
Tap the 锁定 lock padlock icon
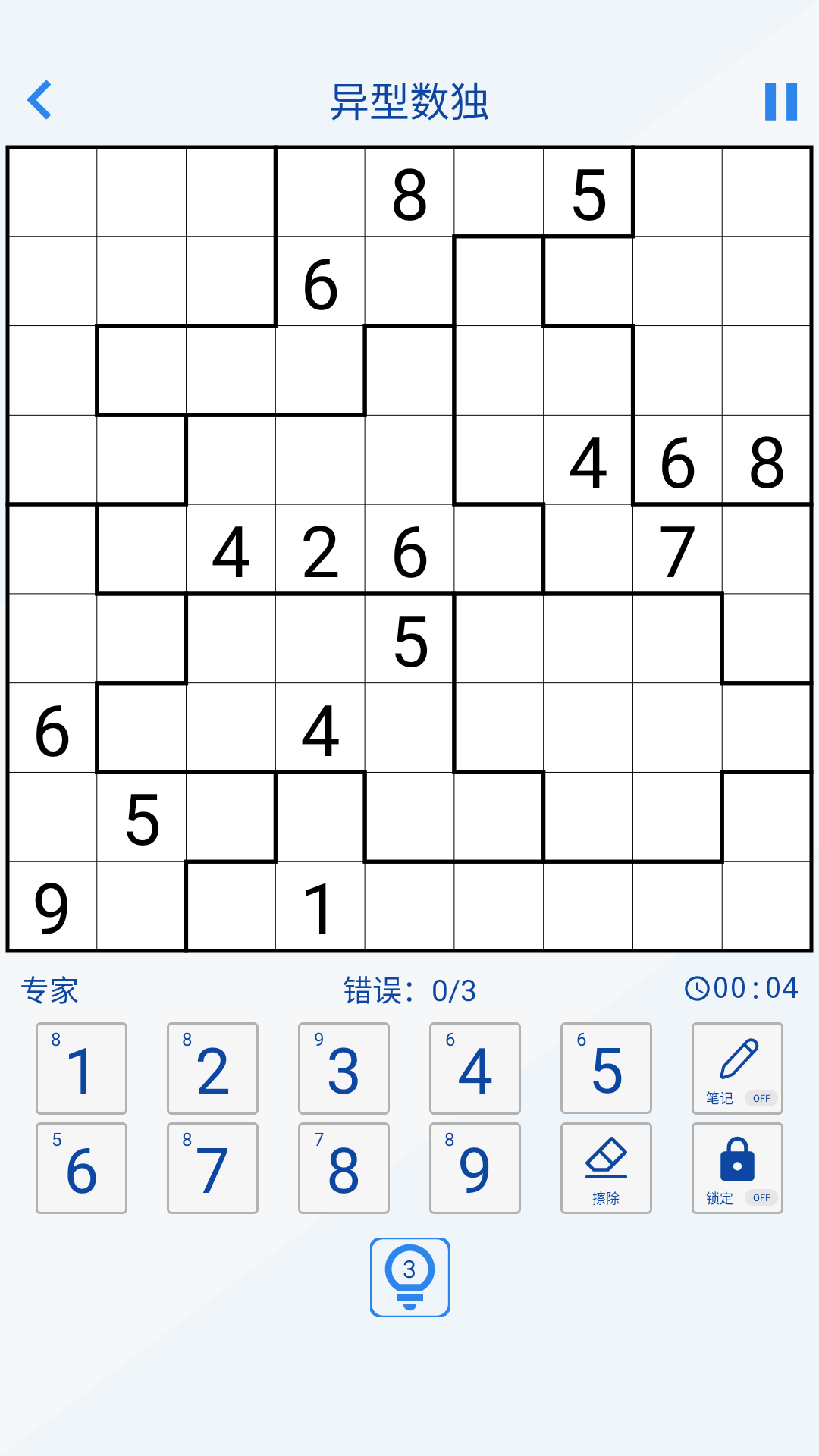[x=737, y=1156]
